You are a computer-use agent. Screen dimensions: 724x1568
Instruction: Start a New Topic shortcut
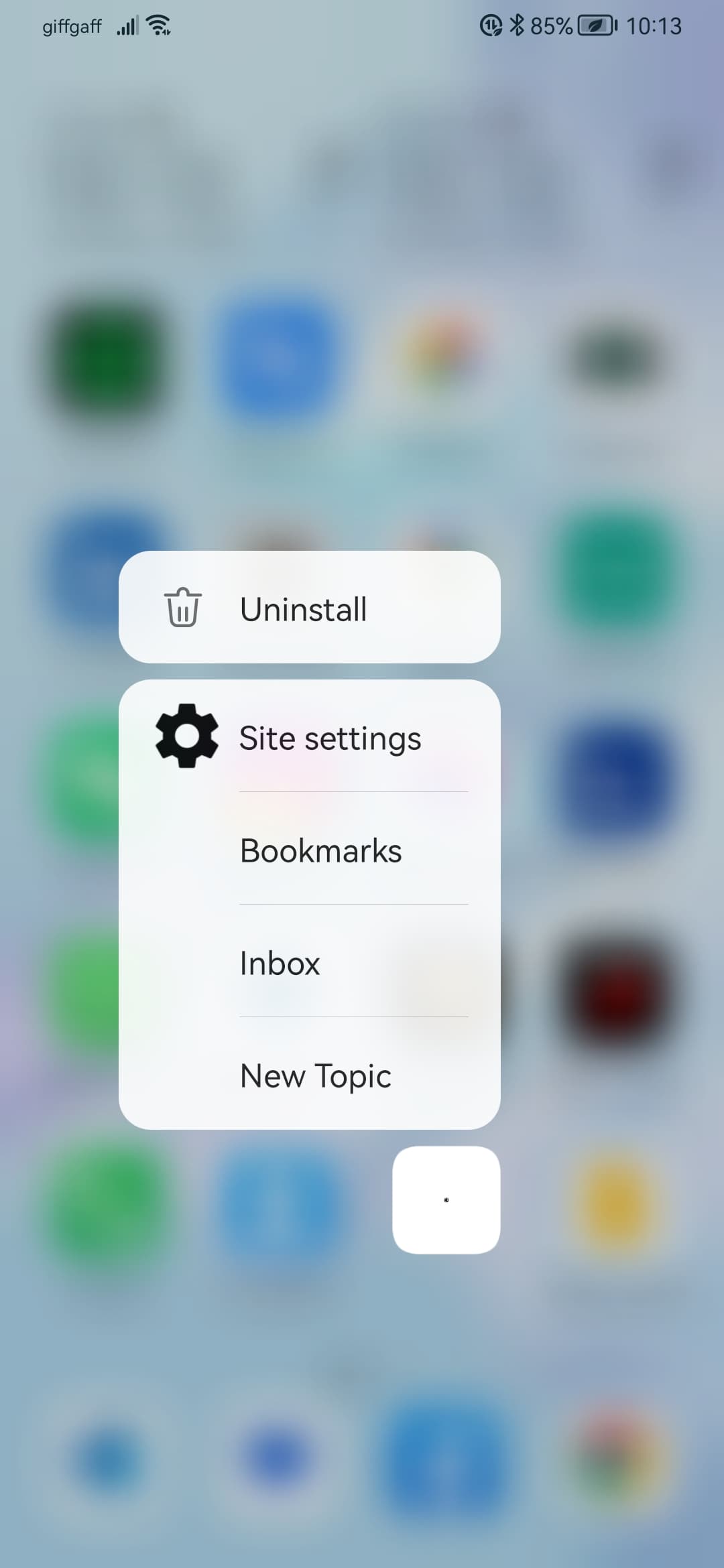(x=309, y=1075)
